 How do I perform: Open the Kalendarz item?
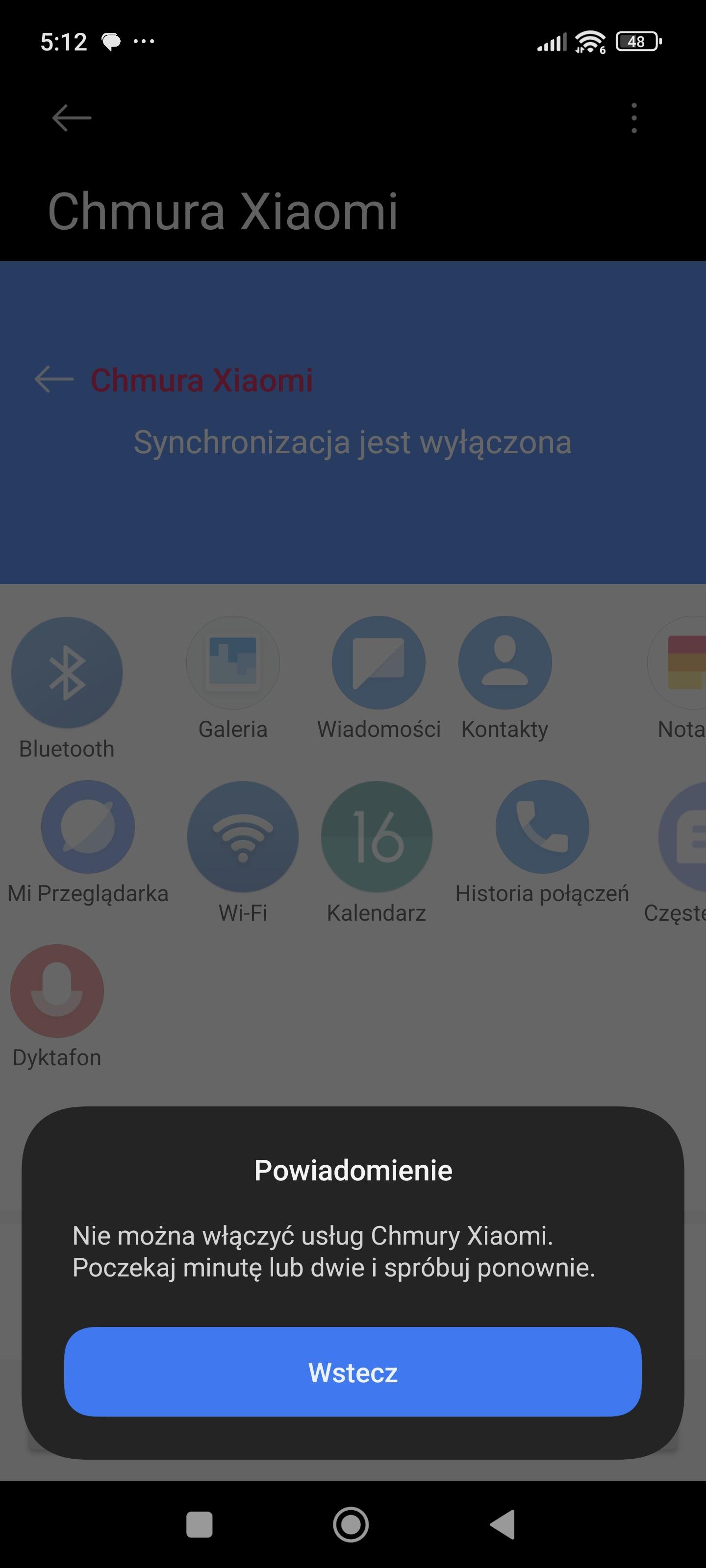[377, 837]
